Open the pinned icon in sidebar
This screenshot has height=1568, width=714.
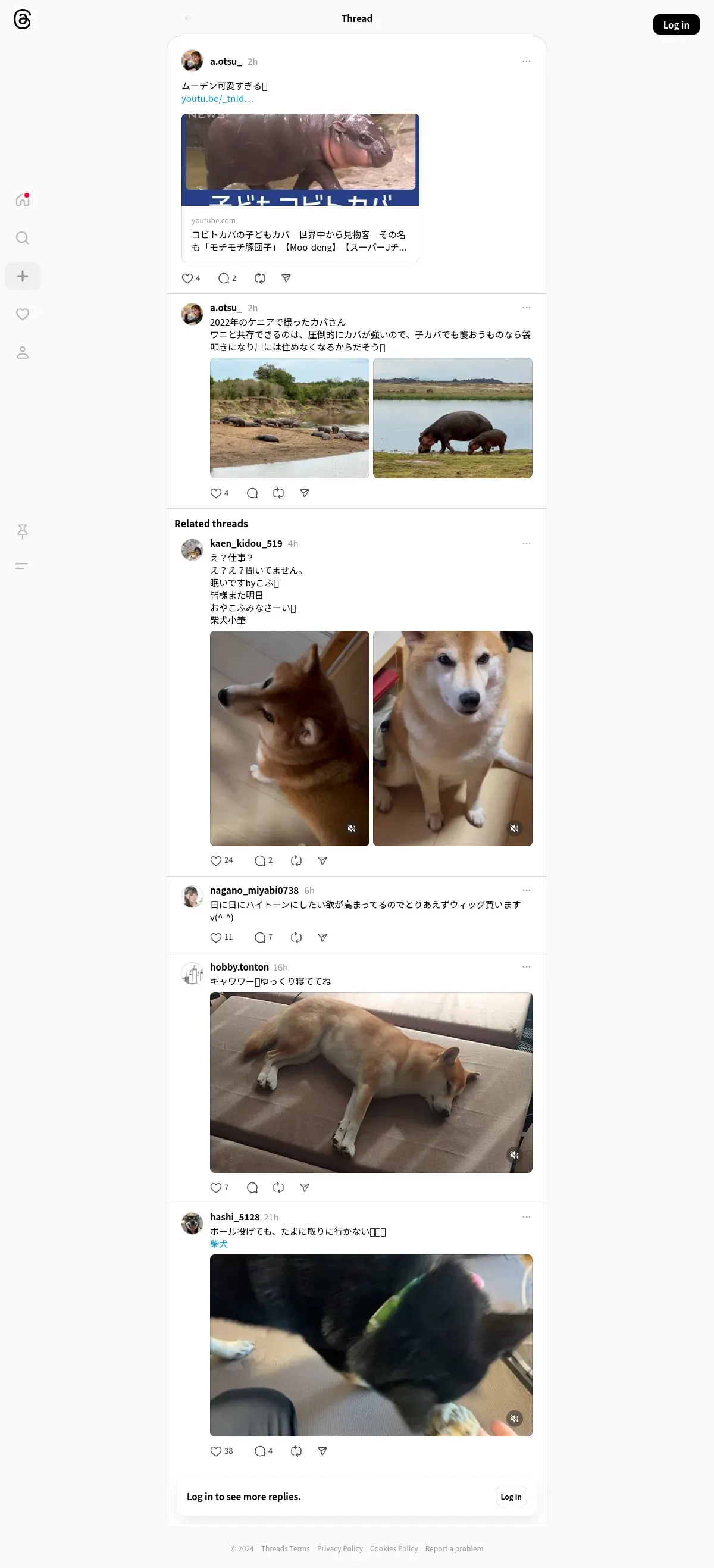pos(23,531)
